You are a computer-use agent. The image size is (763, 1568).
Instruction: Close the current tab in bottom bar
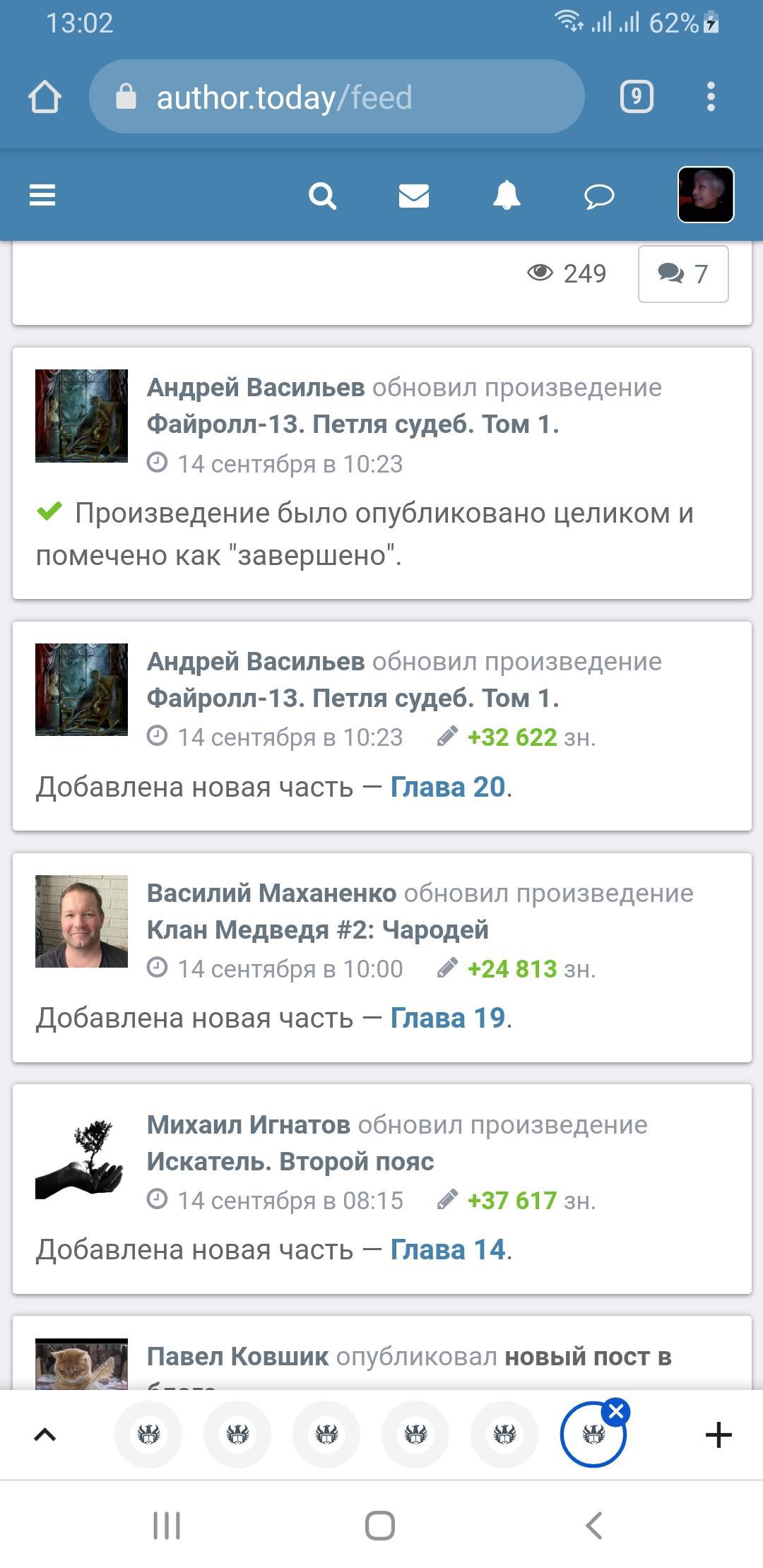(x=616, y=1412)
